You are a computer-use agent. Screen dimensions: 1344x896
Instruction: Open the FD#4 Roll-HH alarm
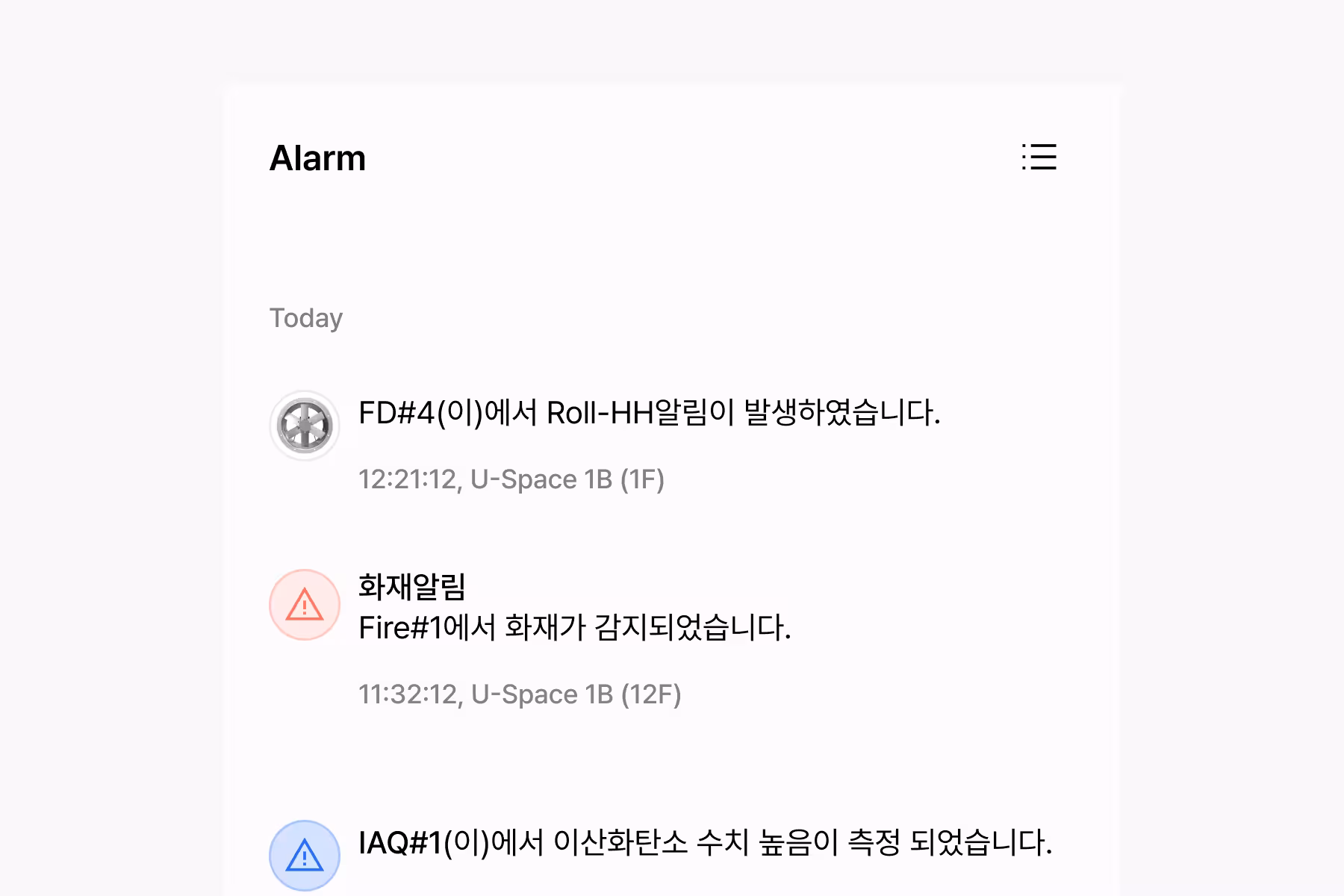point(648,413)
